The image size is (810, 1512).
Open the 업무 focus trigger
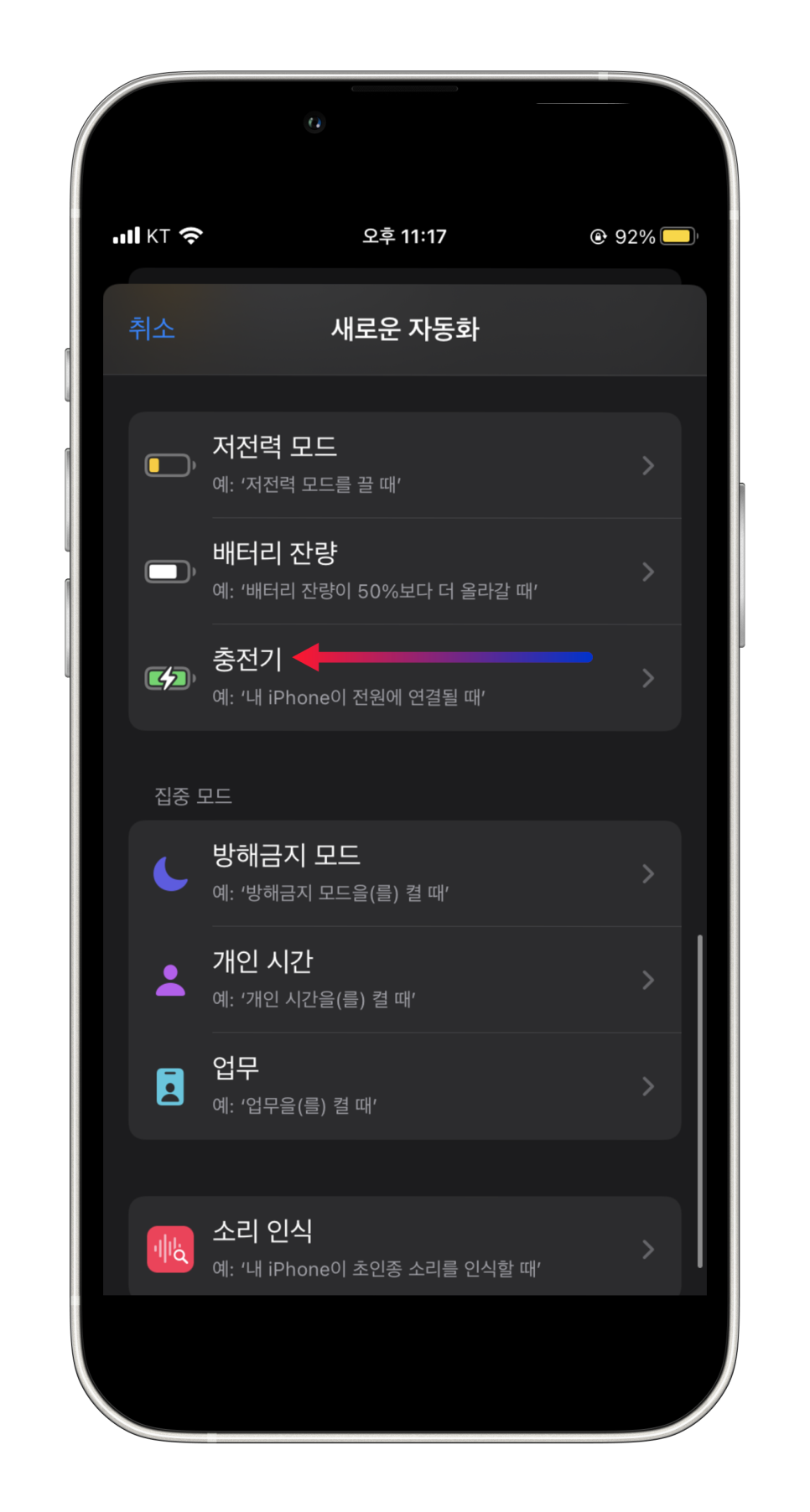pyautogui.click(x=405, y=1086)
